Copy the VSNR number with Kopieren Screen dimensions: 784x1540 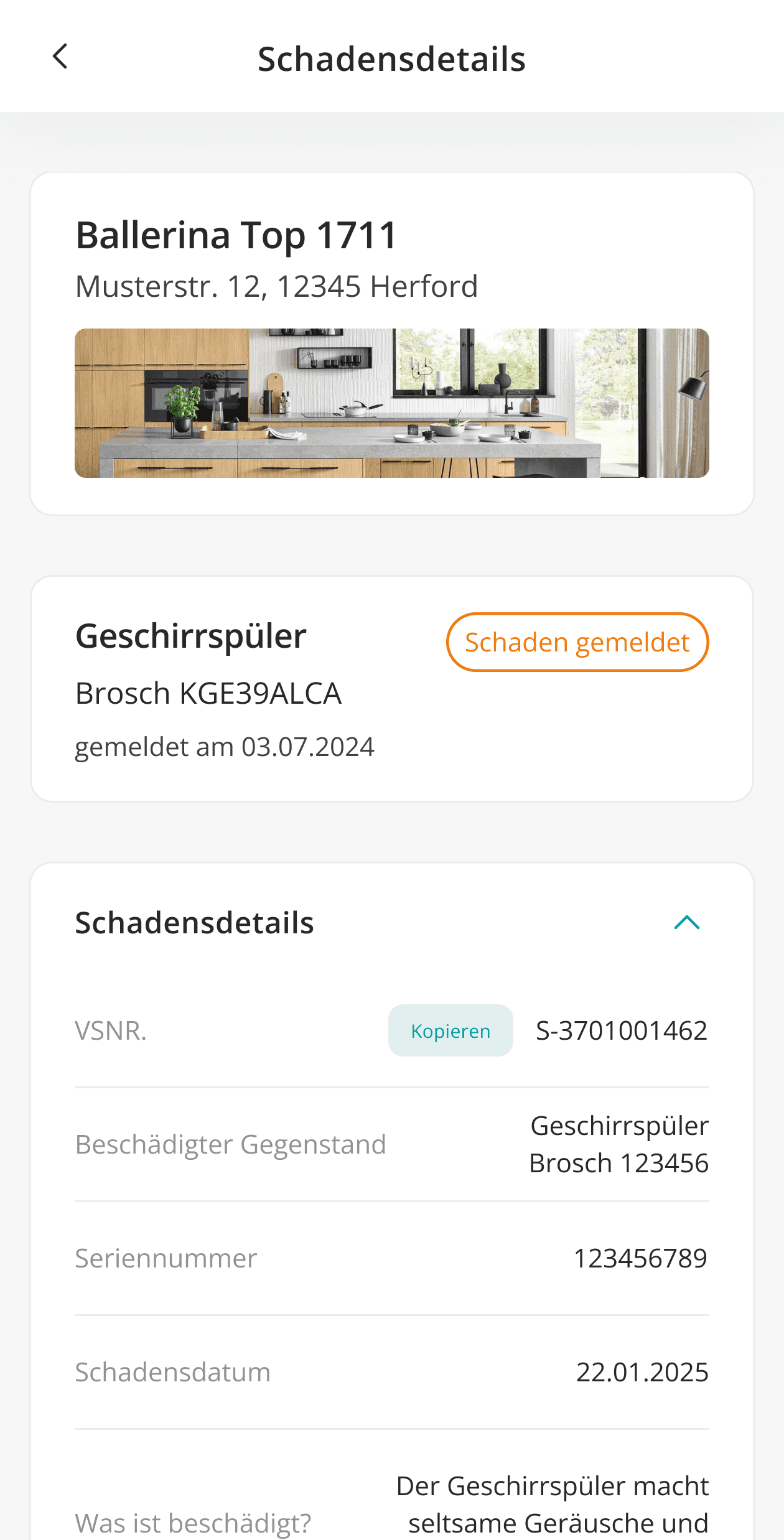point(450,1030)
